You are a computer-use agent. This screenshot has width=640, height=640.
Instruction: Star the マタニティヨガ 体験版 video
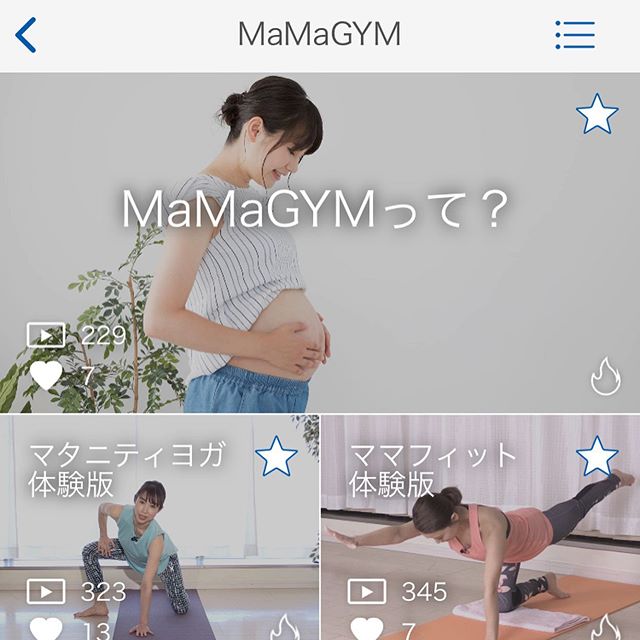click(x=276, y=456)
